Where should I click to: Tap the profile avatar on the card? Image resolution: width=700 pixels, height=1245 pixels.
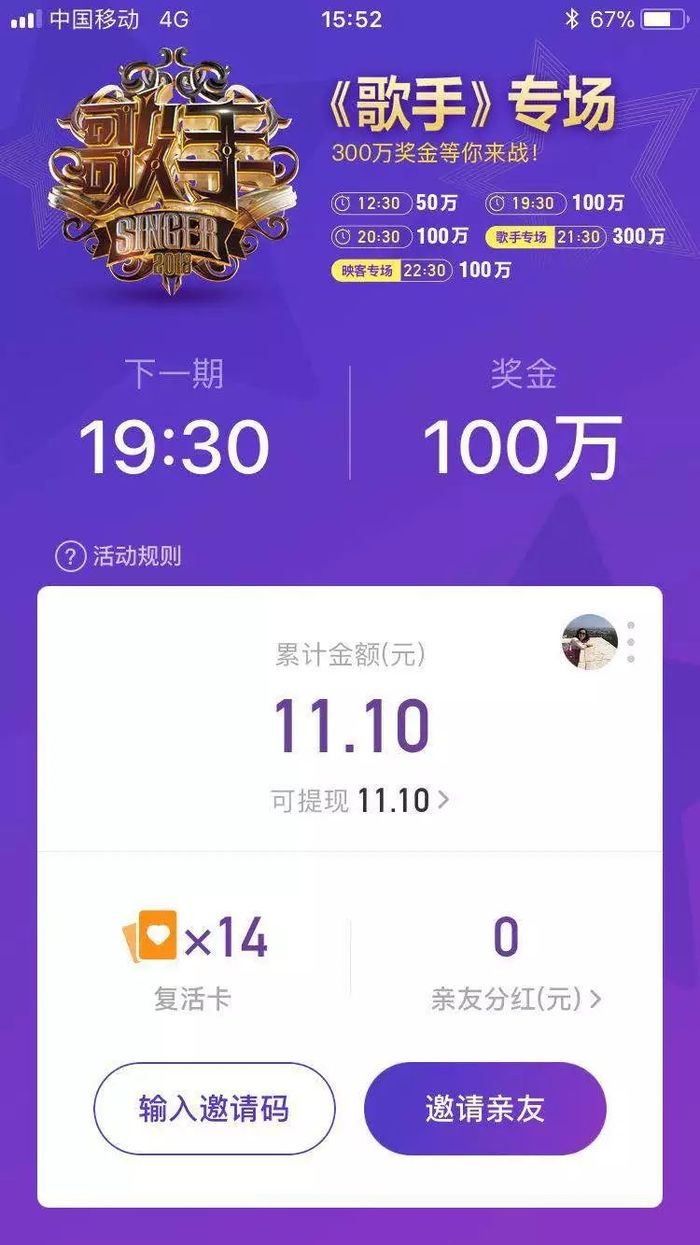[589, 642]
